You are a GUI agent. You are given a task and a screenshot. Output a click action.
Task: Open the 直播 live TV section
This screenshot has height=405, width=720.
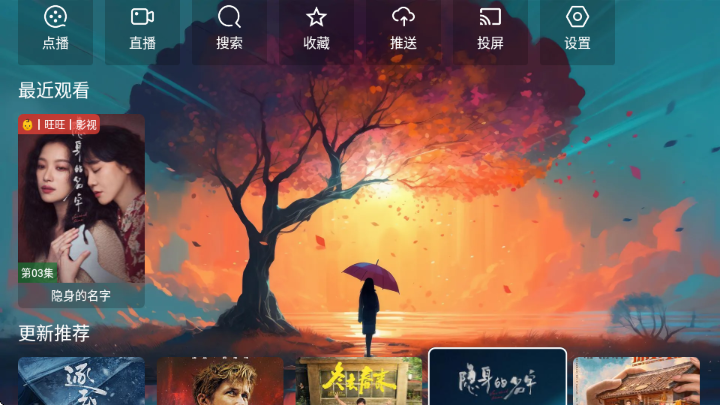tap(143, 28)
